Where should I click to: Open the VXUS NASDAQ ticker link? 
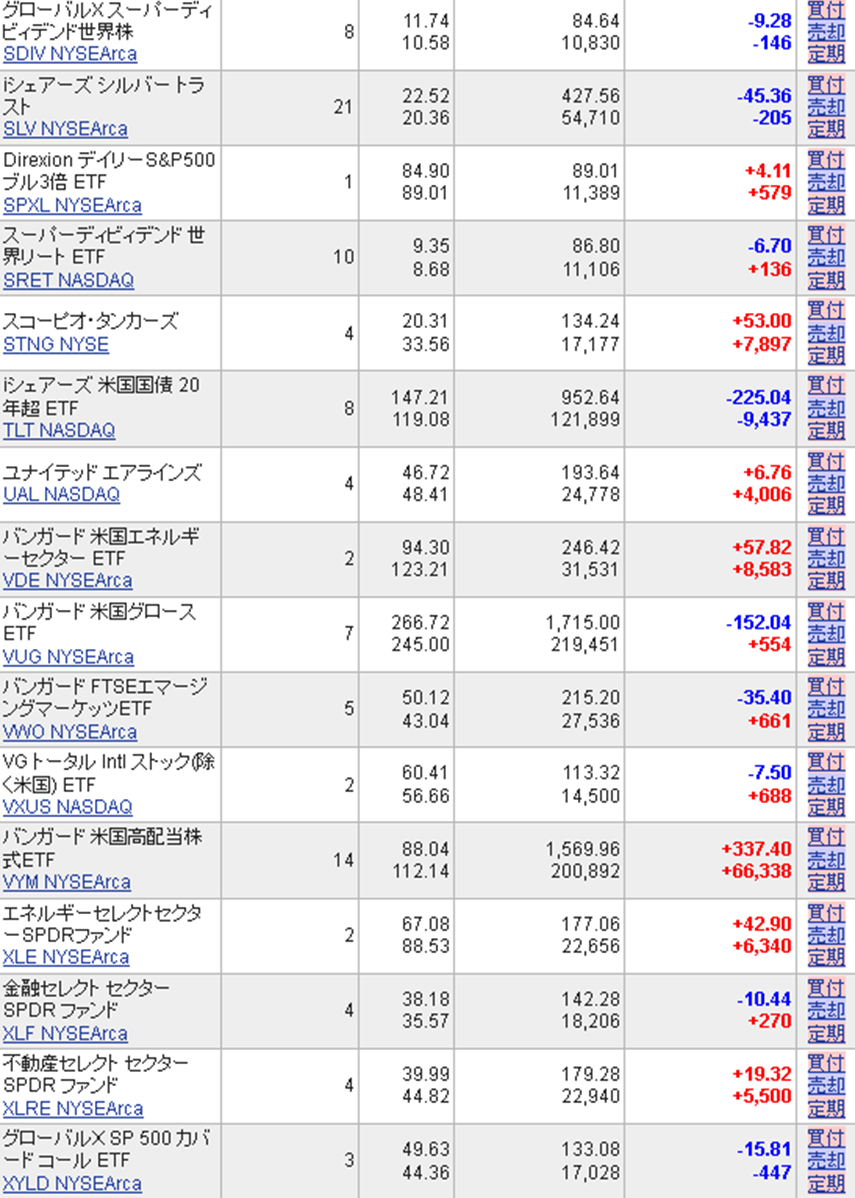click(x=68, y=807)
